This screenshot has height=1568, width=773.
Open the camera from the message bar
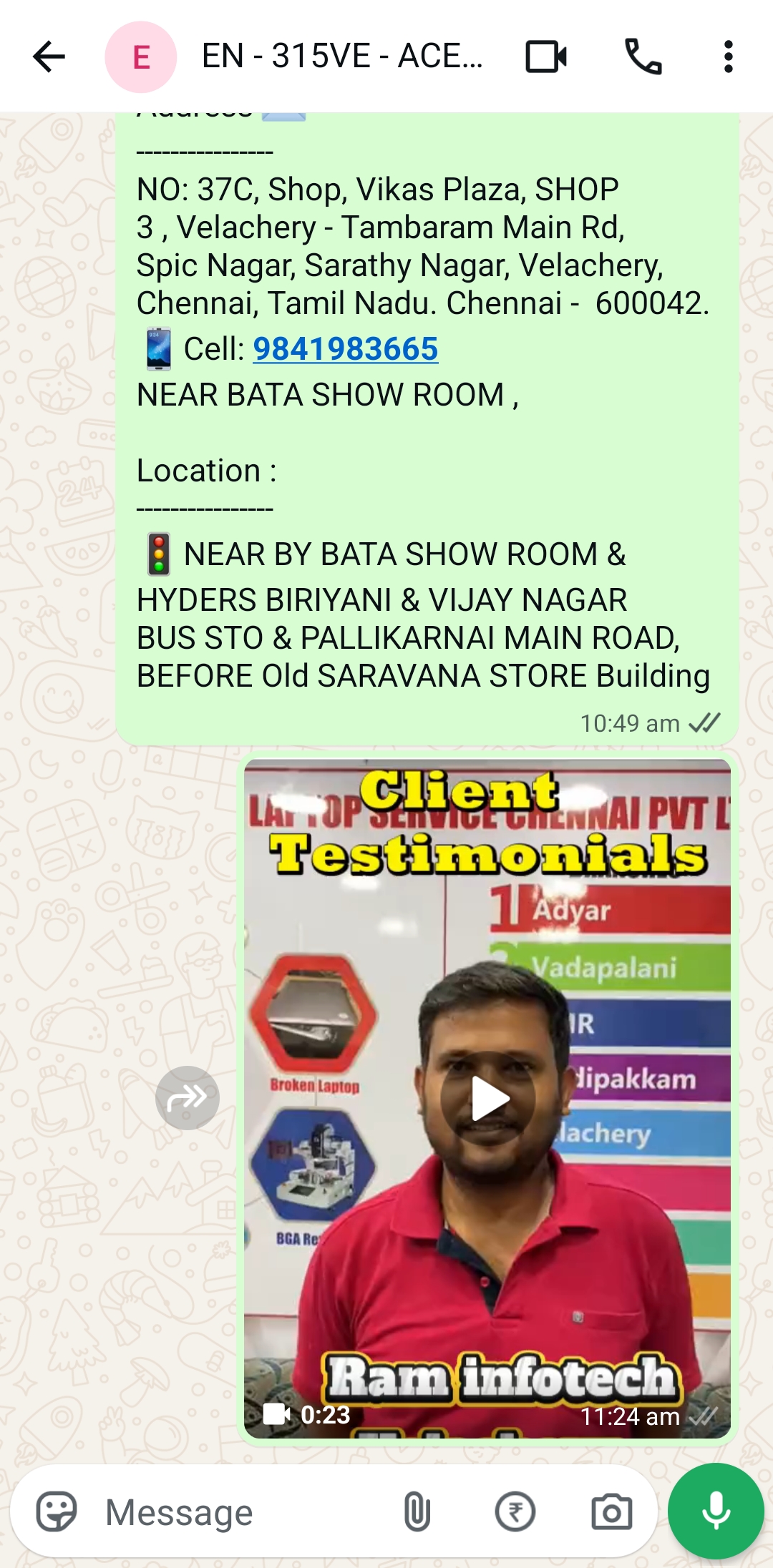click(x=611, y=1512)
